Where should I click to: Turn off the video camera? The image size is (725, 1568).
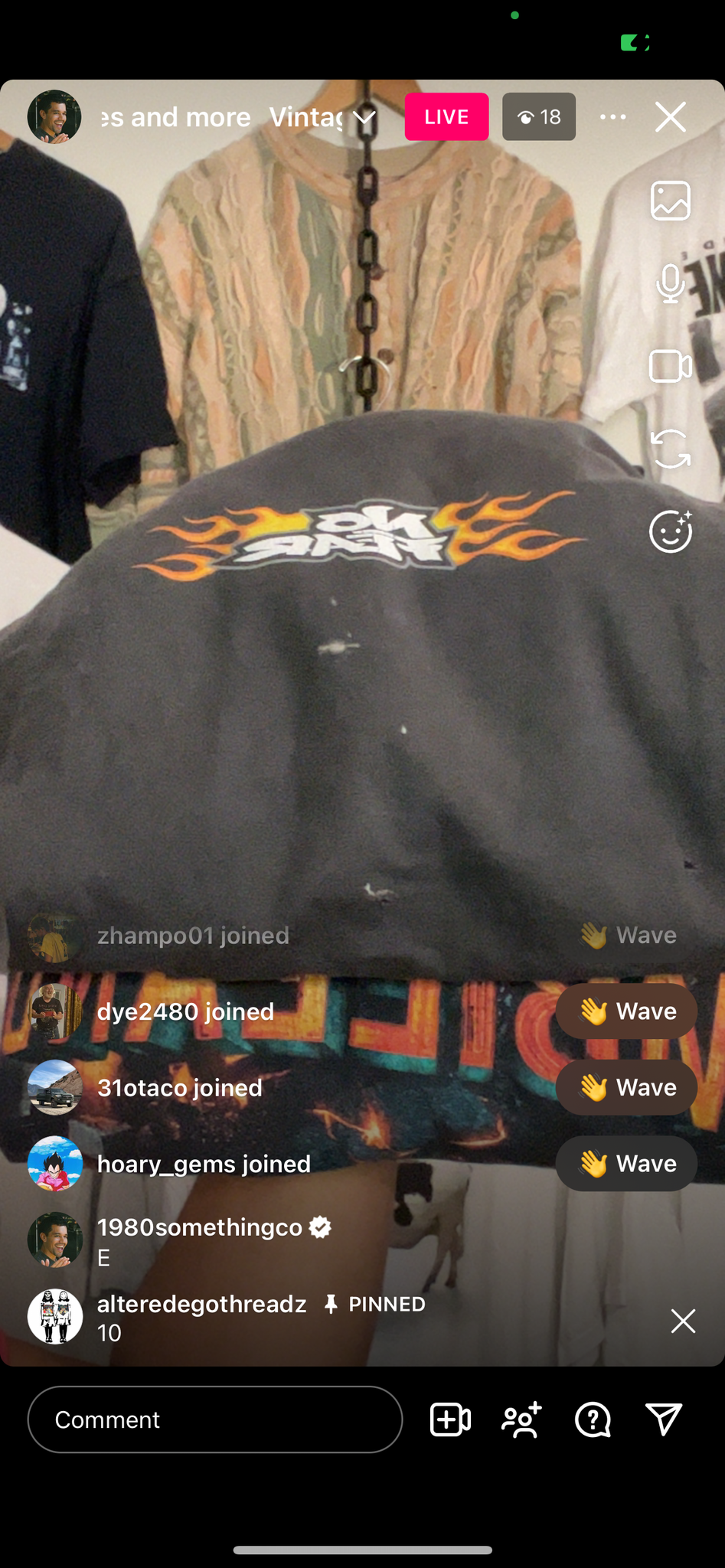click(x=671, y=366)
